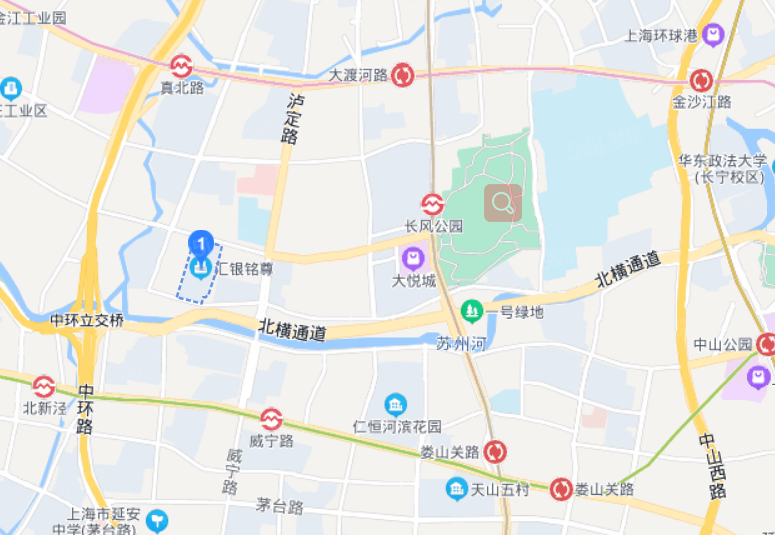Tap the 大渡河路 metro station marker

coord(403,75)
